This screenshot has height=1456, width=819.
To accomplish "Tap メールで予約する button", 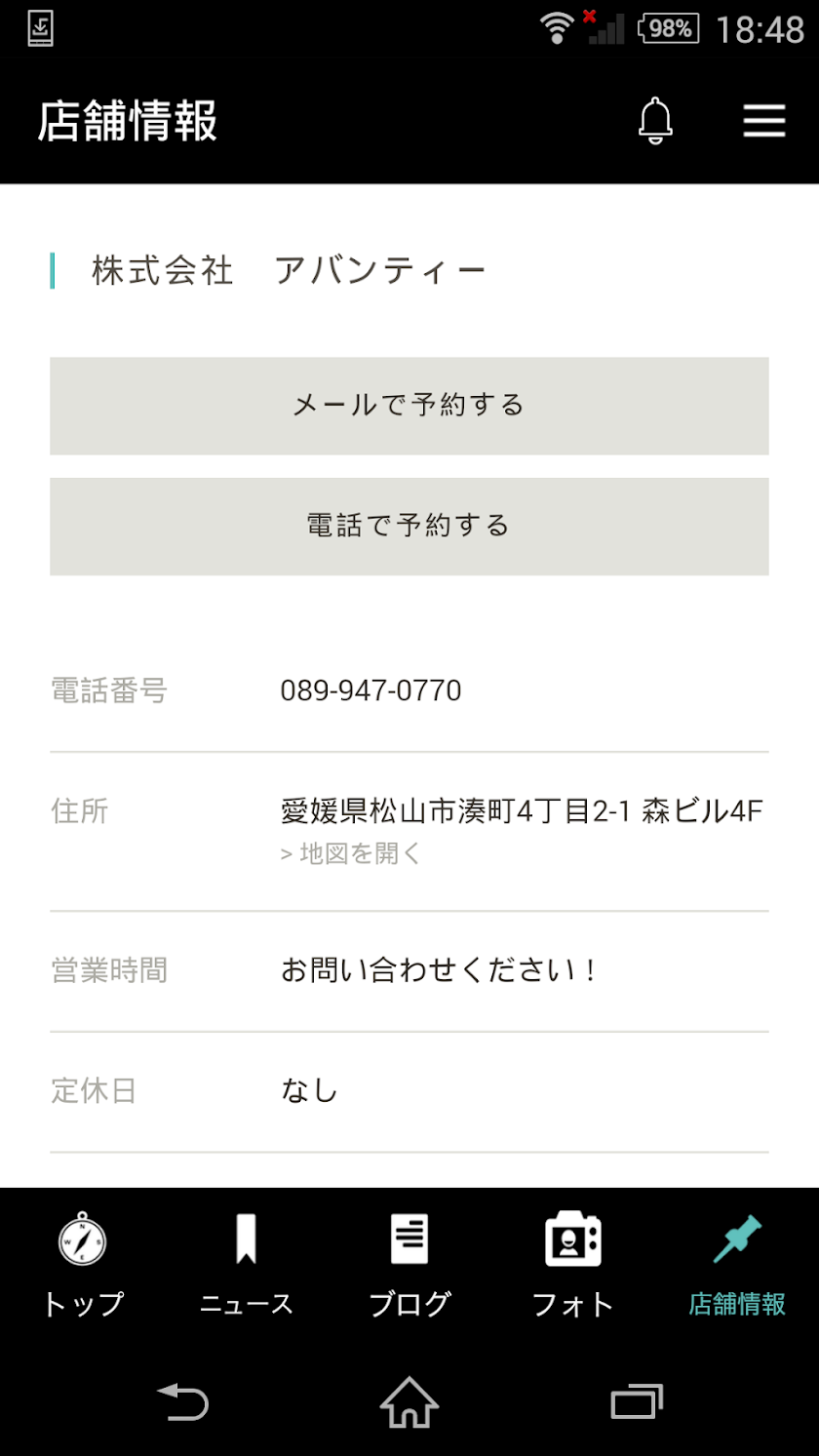I will 409,406.
